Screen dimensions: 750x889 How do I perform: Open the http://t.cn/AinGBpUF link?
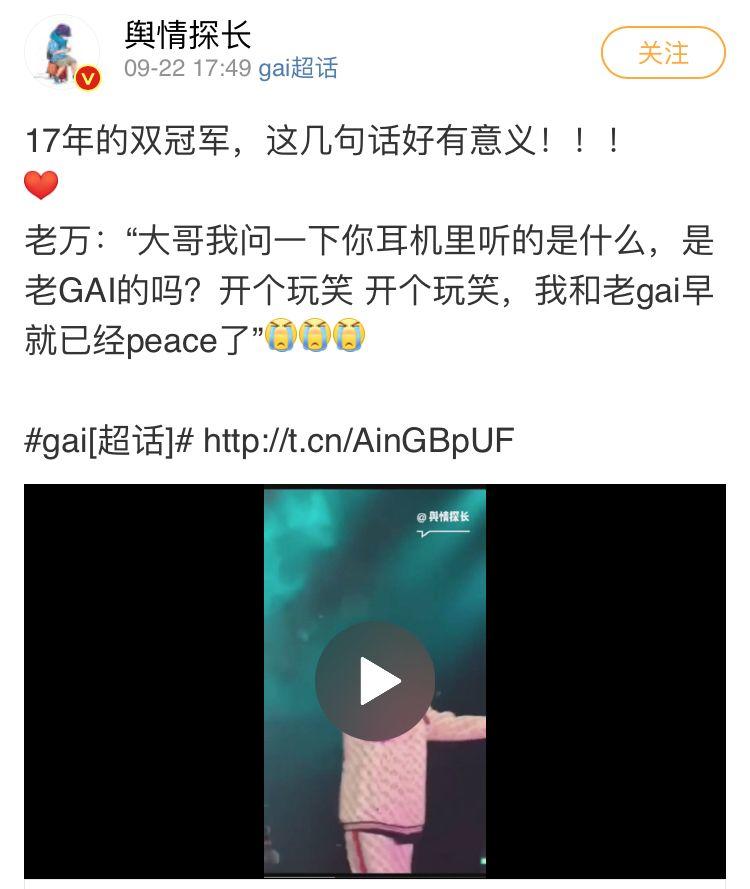[x=357, y=440]
